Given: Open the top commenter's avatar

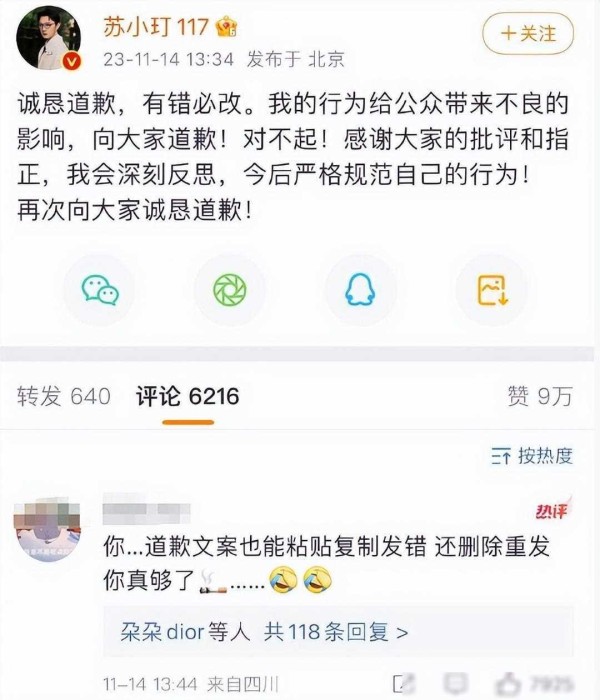Looking at the screenshot, I should pos(50,525).
